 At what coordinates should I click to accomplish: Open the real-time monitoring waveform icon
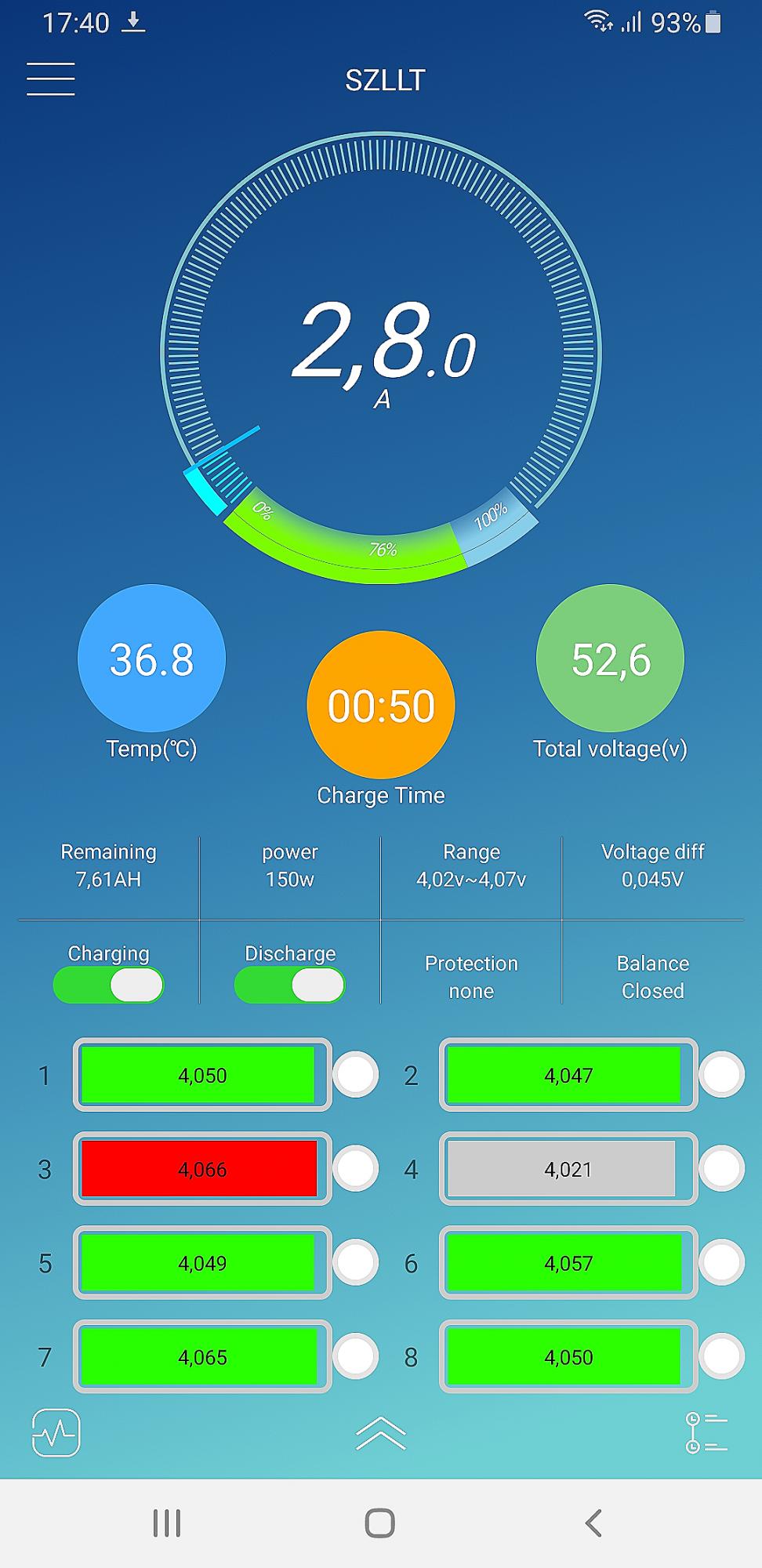tap(56, 1433)
